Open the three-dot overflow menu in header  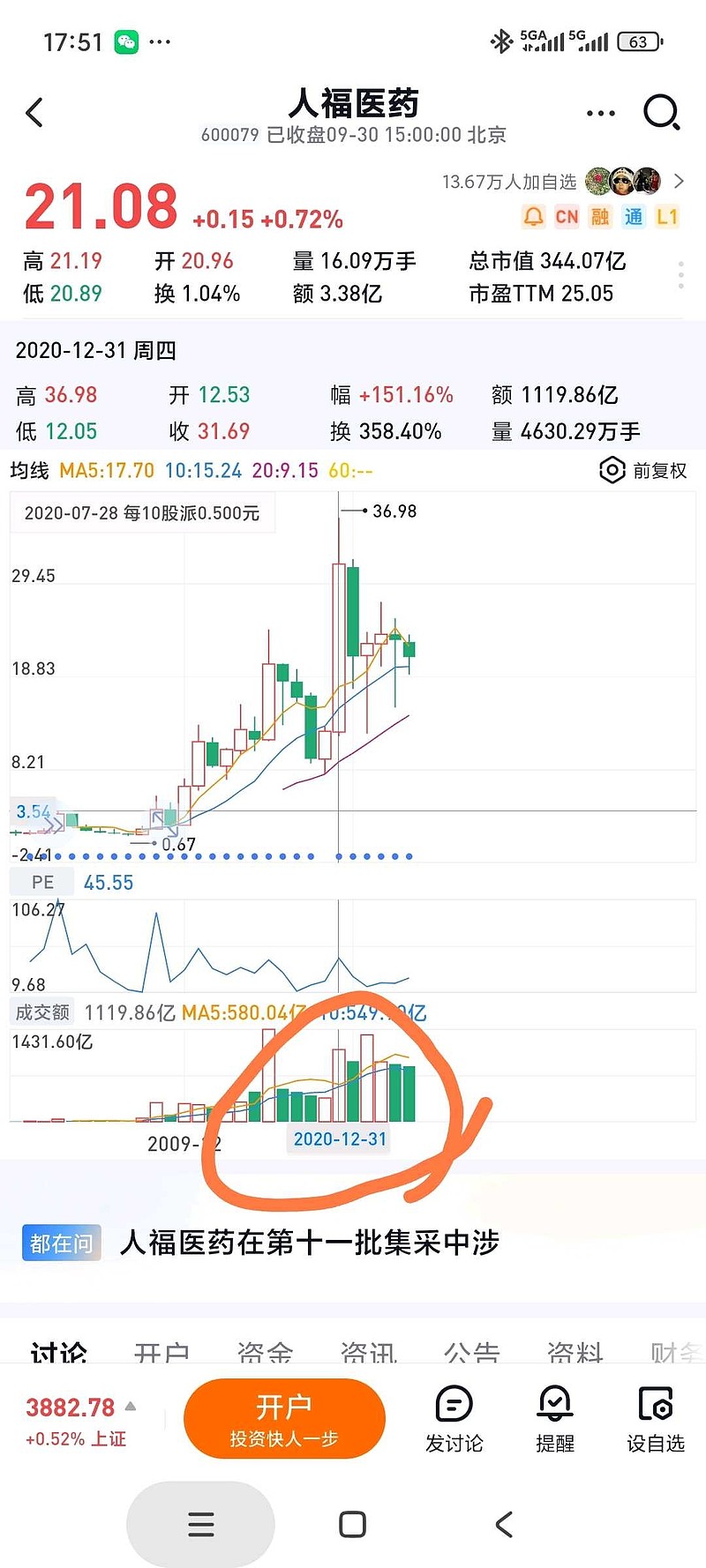point(601,113)
